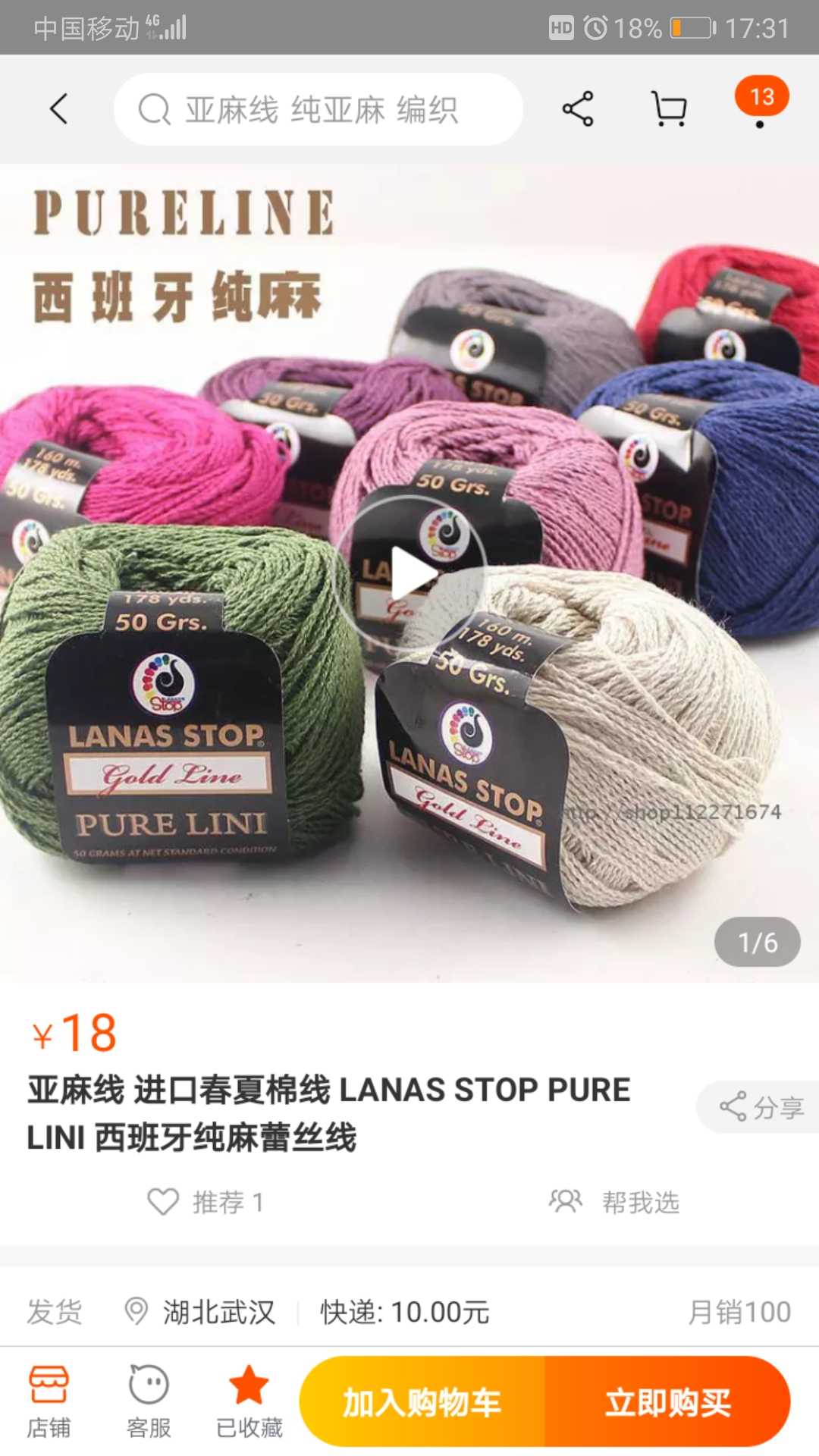The width and height of the screenshot is (819, 1456).
Task: Tap the search box with 亚麻线 纯亚麻 编织
Action: click(x=318, y=109)
